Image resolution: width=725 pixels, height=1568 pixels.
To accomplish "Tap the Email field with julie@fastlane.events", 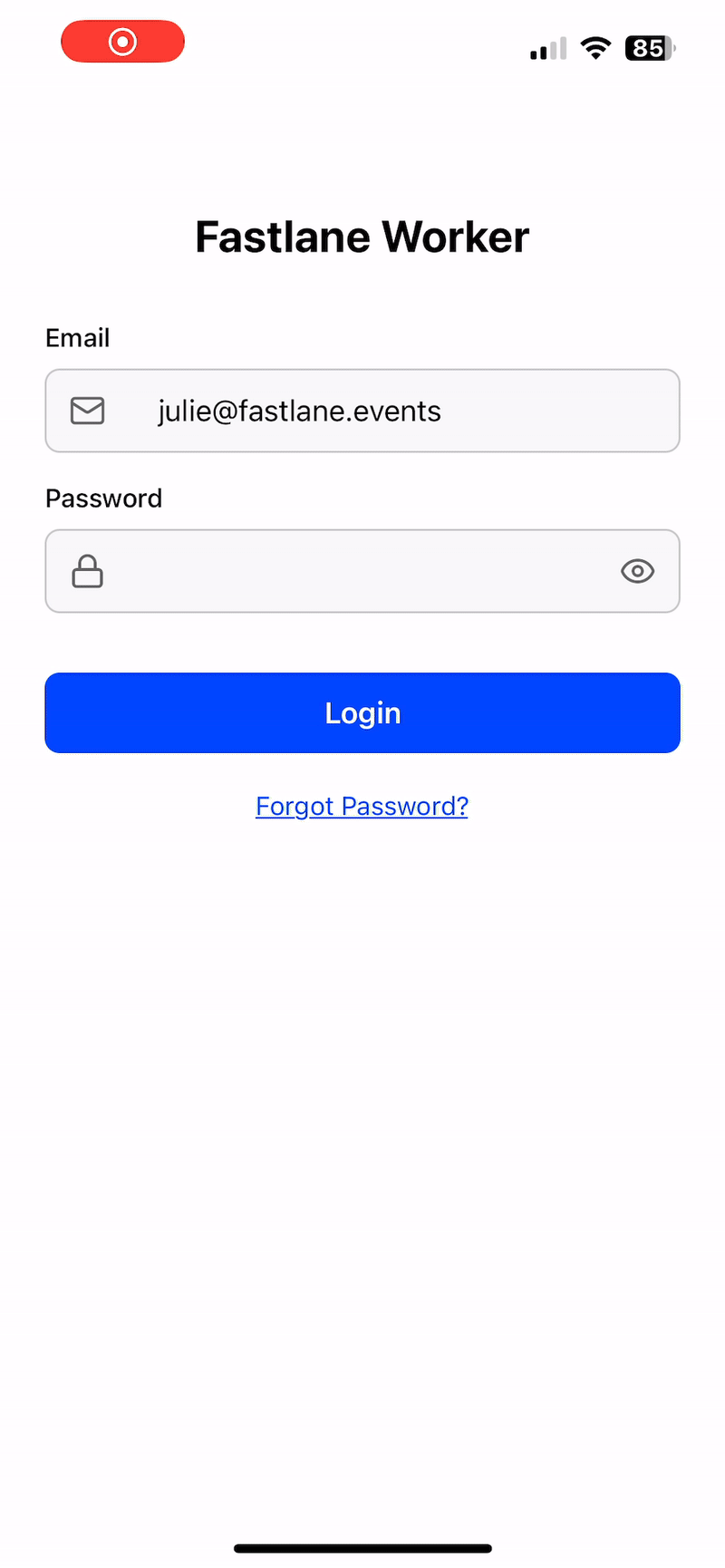I will point(362,411).
